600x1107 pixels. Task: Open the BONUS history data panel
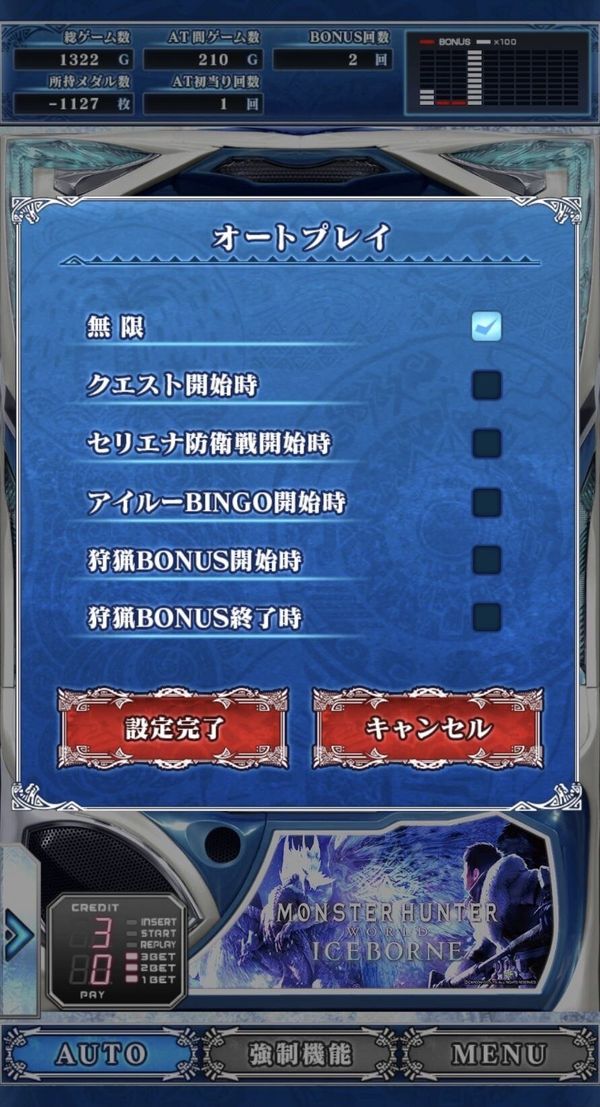(x=498, y=73)
